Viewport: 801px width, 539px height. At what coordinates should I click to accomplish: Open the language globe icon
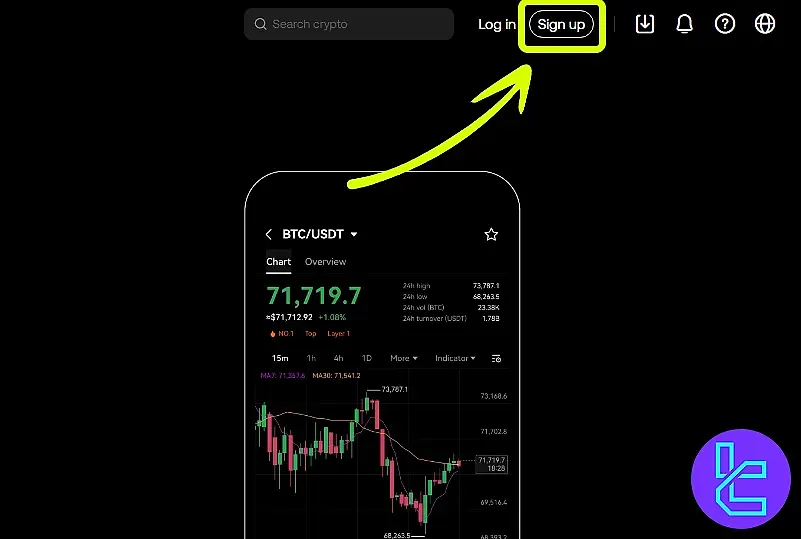765,24
